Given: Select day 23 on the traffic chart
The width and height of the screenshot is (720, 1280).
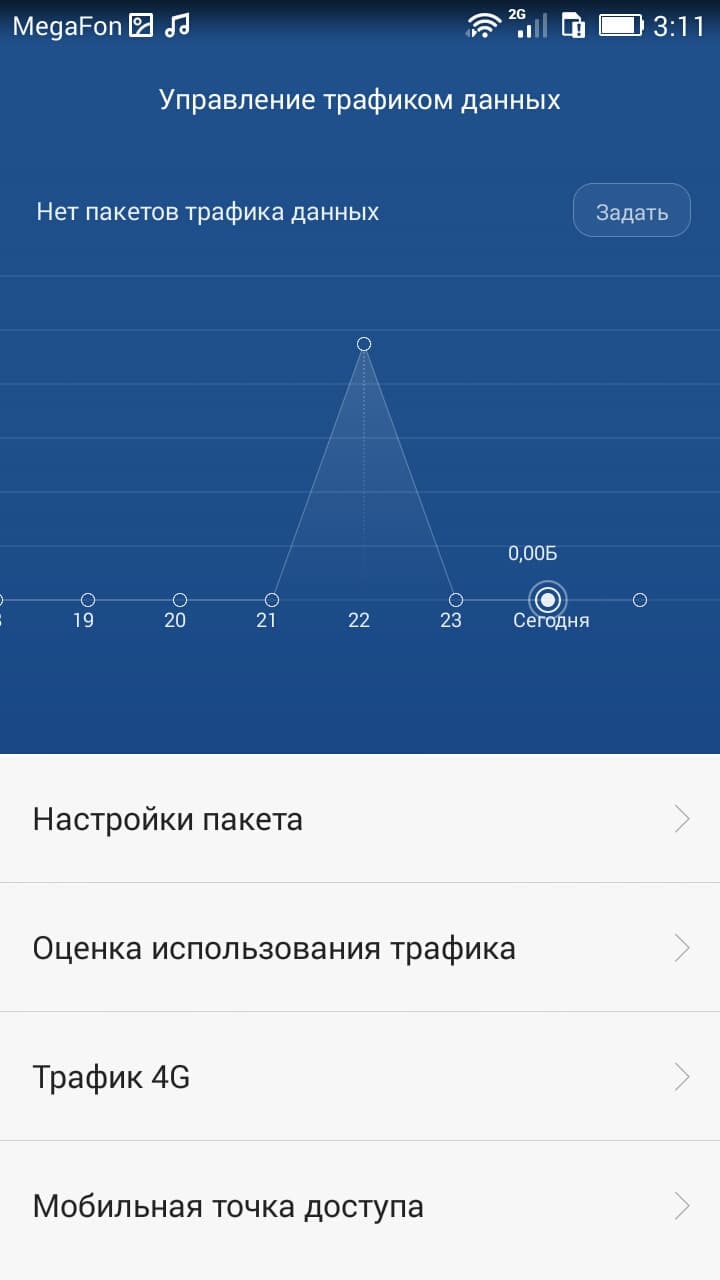Looking at the screenshot, I should (456, 600).
